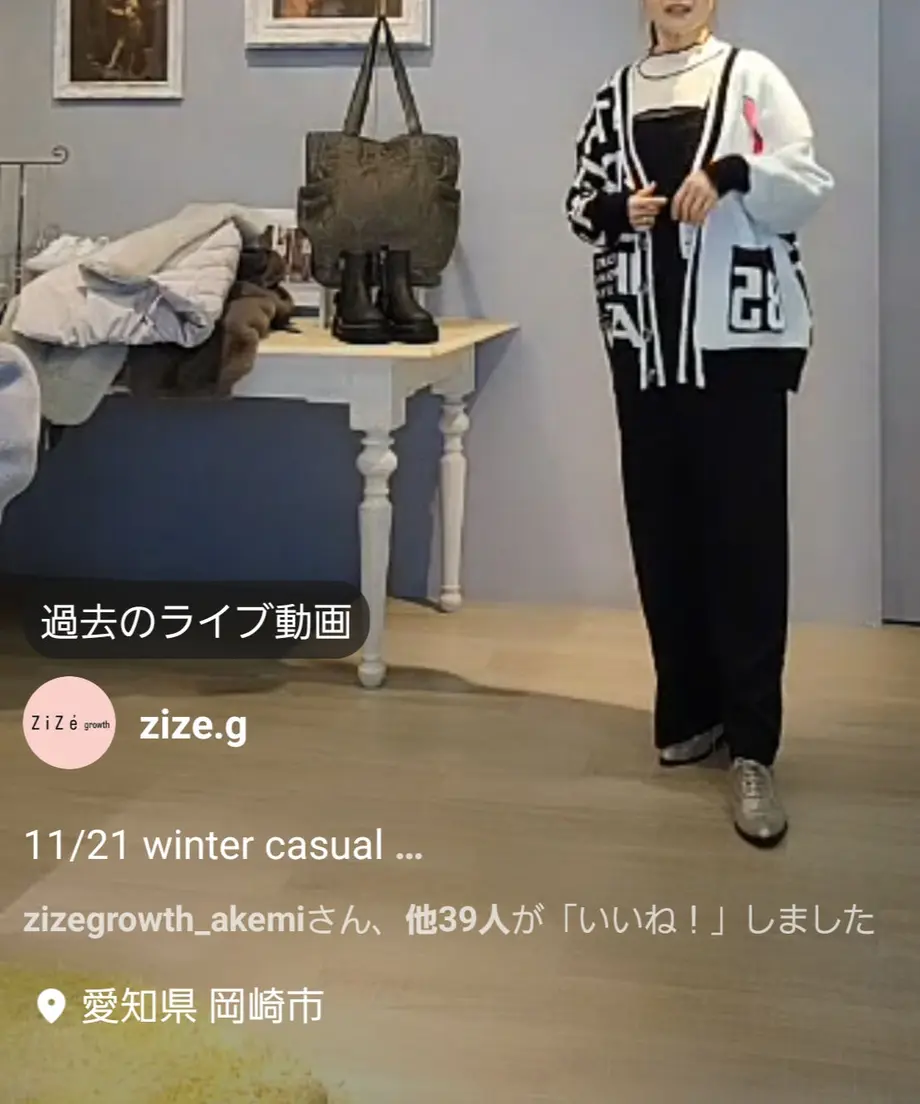This screenshot has height=1104, width=920.
Task: Open the zize.g profile picture
Action: (69, 723)
